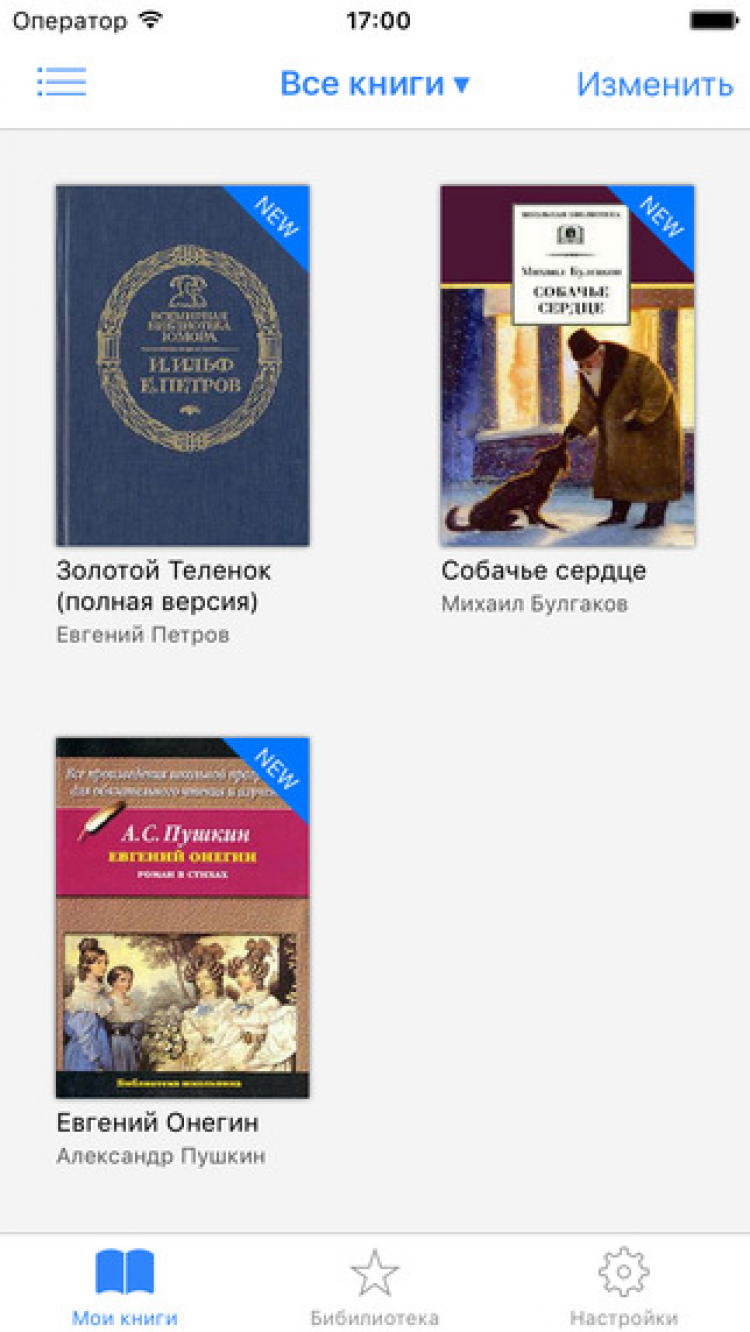Viewport: 750px width, 1332px height.
Task: Open the book Золотой Теленок
Action: click(x=182, y=366)
